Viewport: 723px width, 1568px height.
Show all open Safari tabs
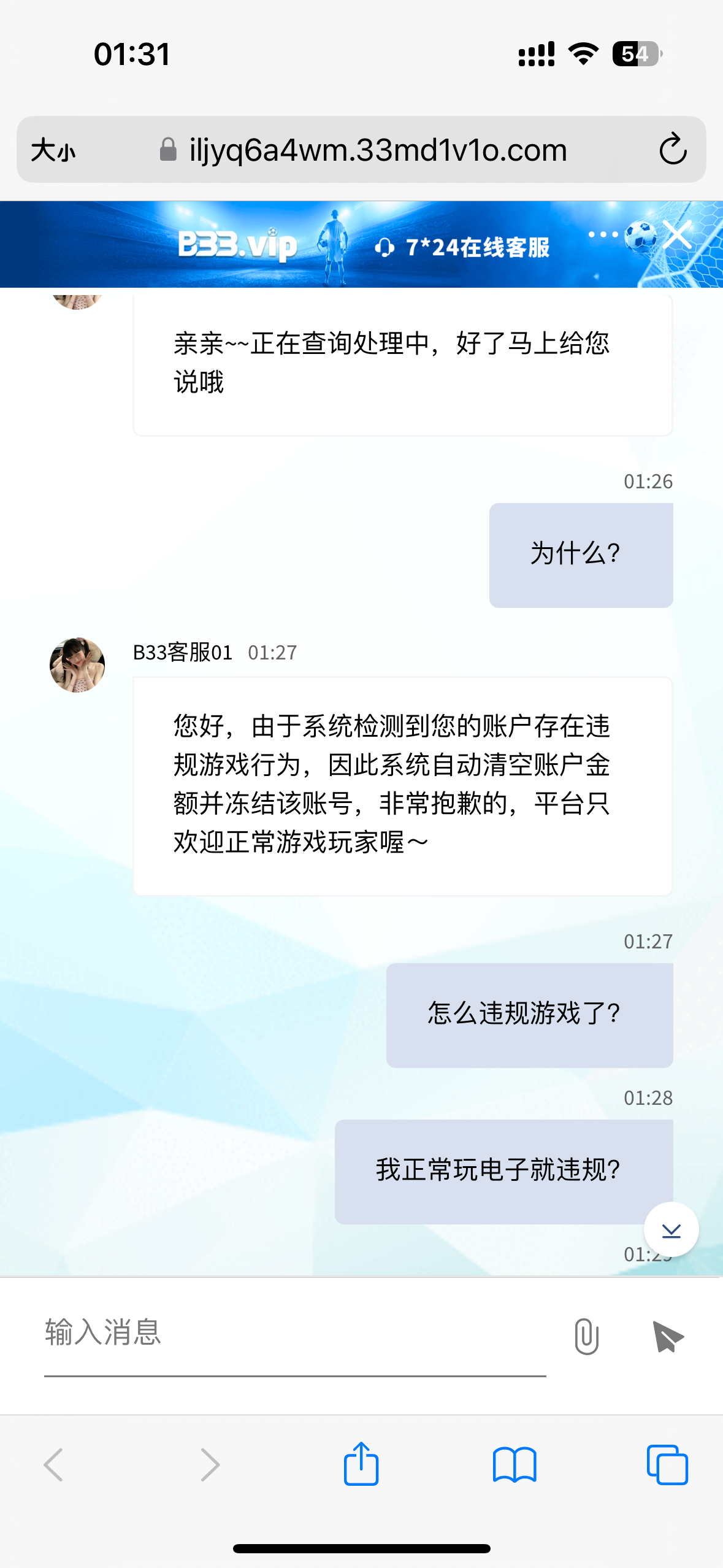coord(667,1465)
